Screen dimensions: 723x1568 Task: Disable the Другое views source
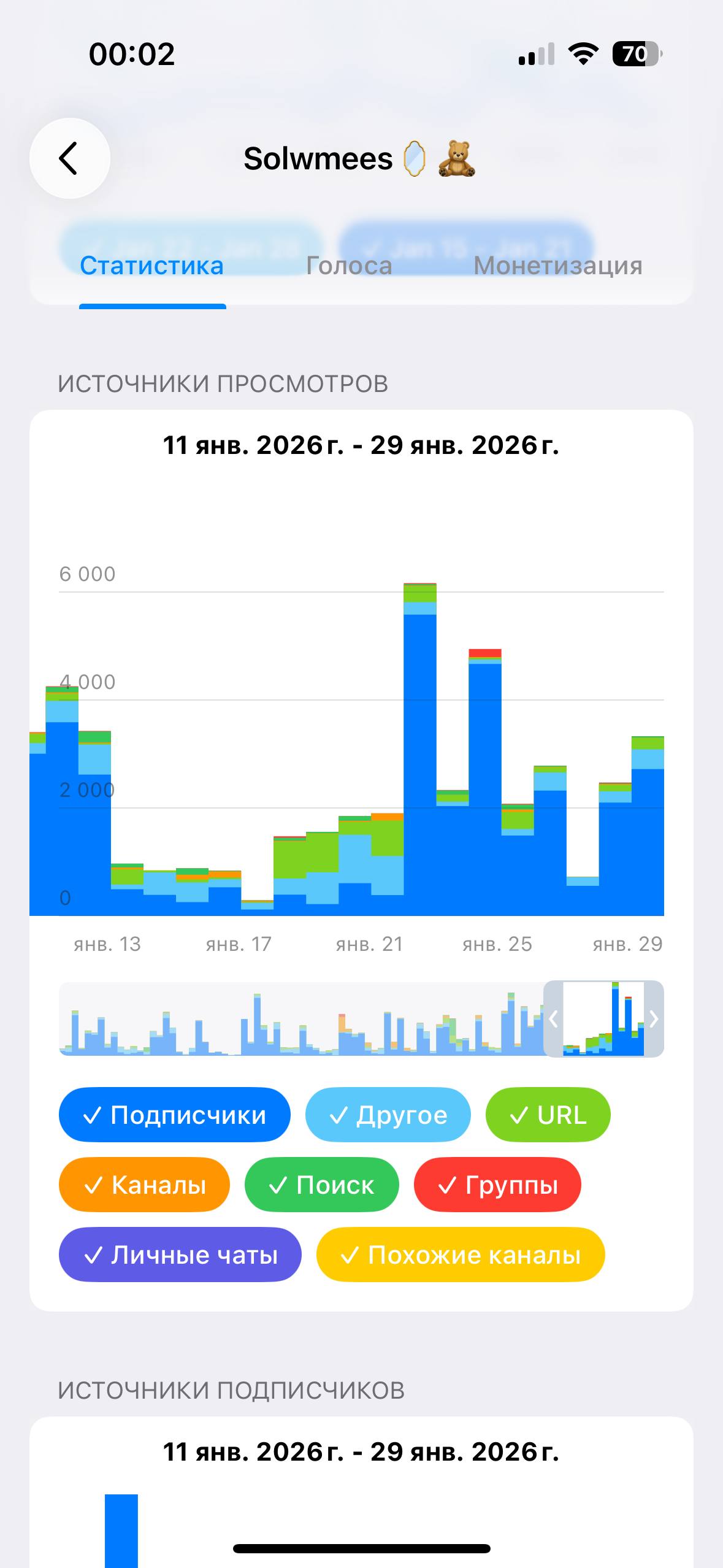(388, 1115)
